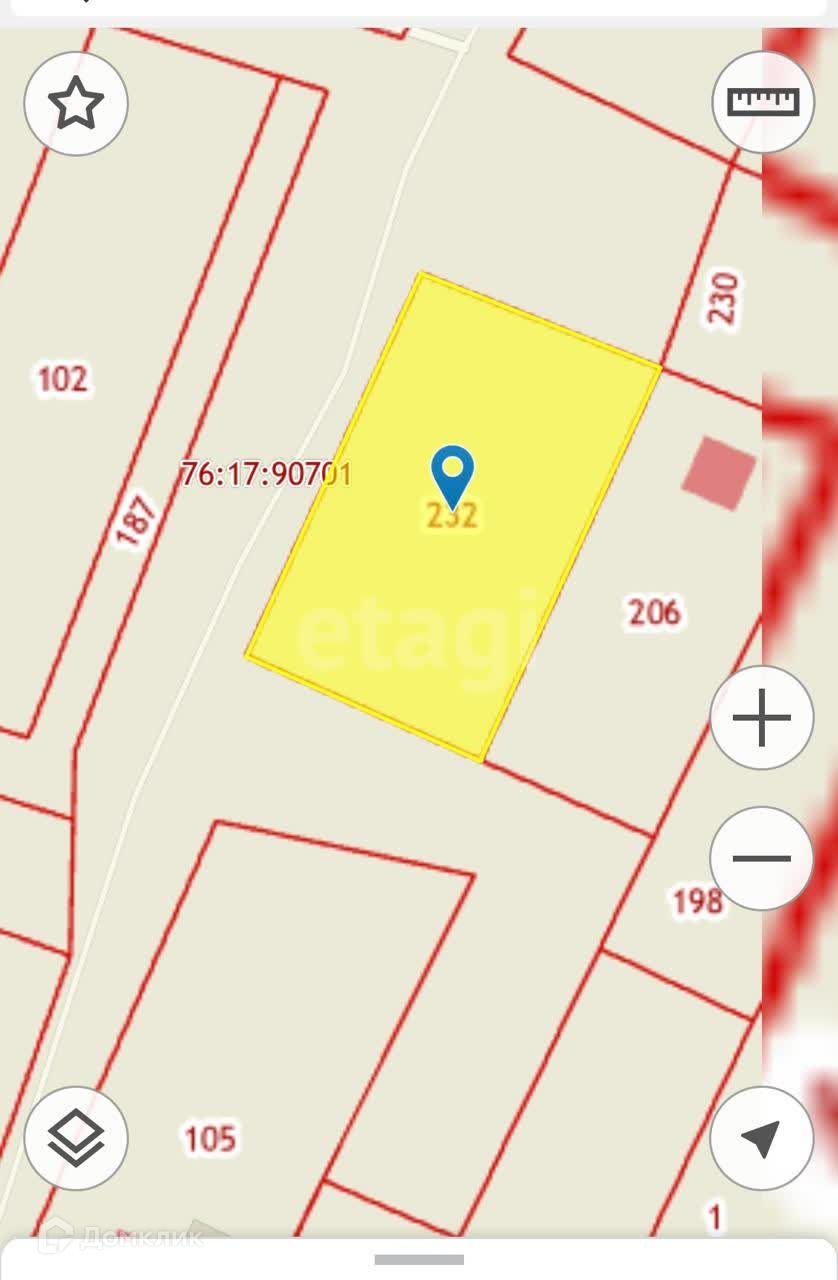Tap the bottom sheet handle to expand details
Viewport: 838px width, 1280px height.
click(419, 1259)
